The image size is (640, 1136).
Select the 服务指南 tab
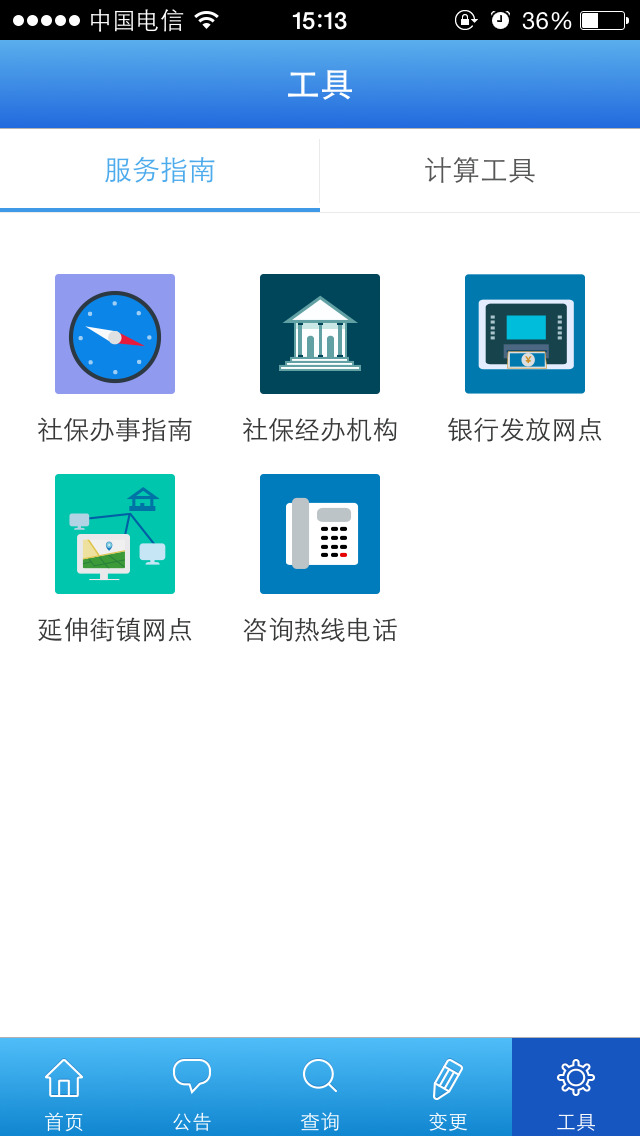(x=160, y=170)
